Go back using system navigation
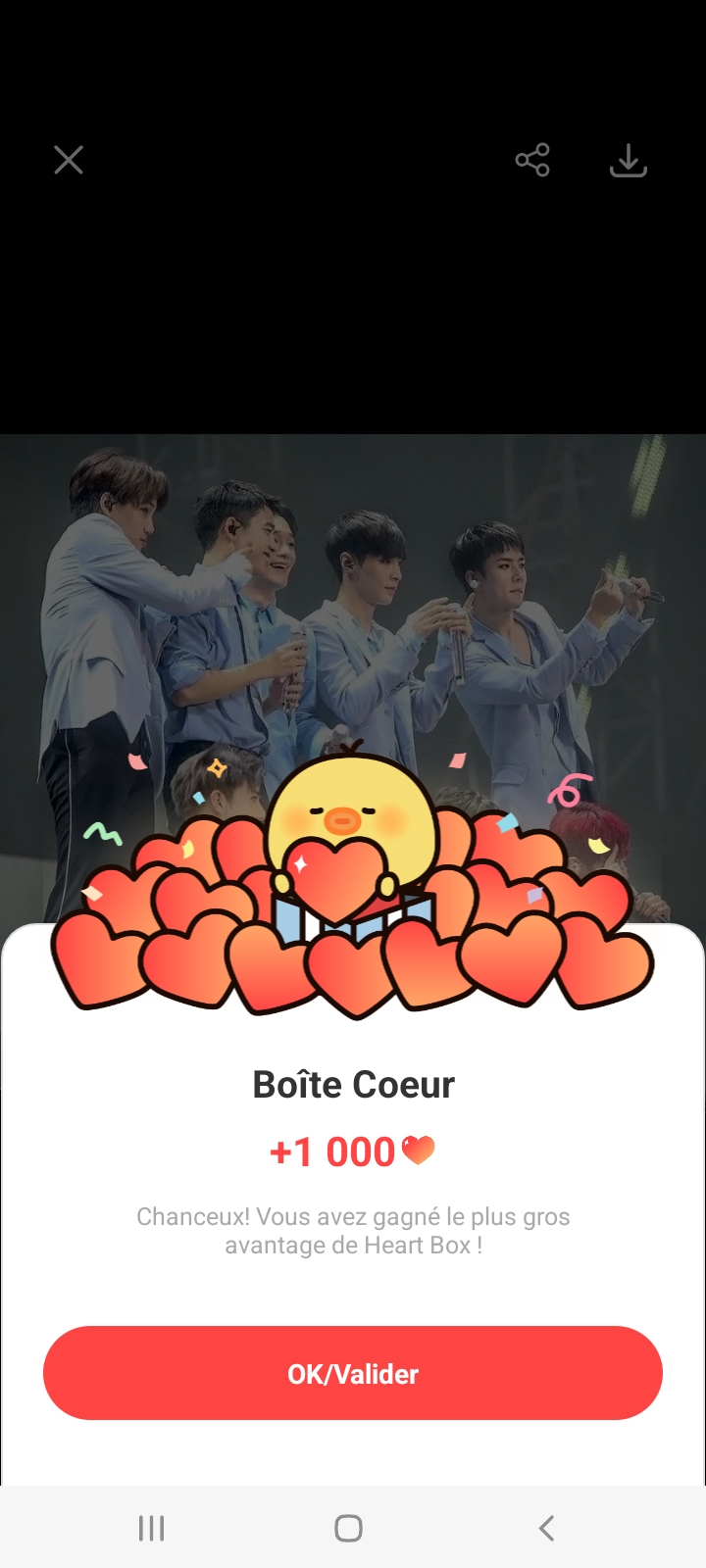 coord(547,1528)
